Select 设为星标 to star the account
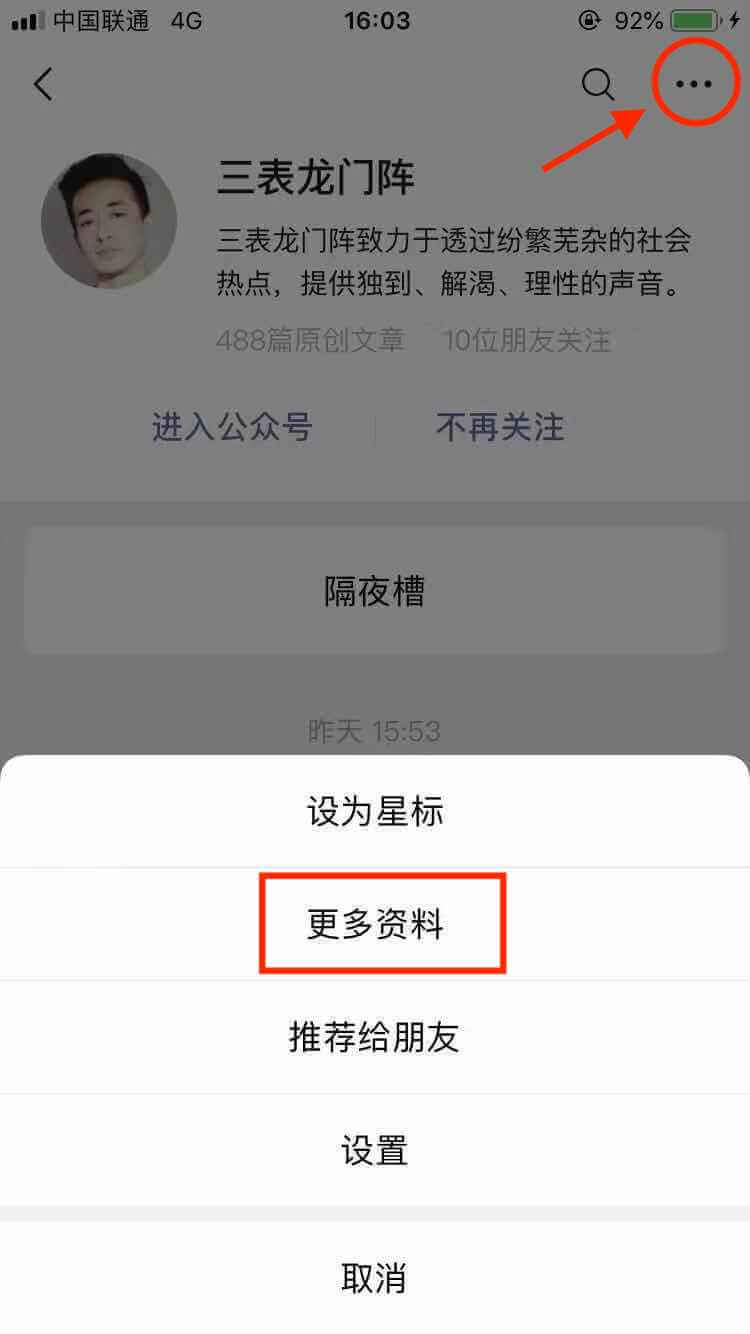The width and height of the screenshot is (750, 1334). pyautogui.click(x=375, y=811)
